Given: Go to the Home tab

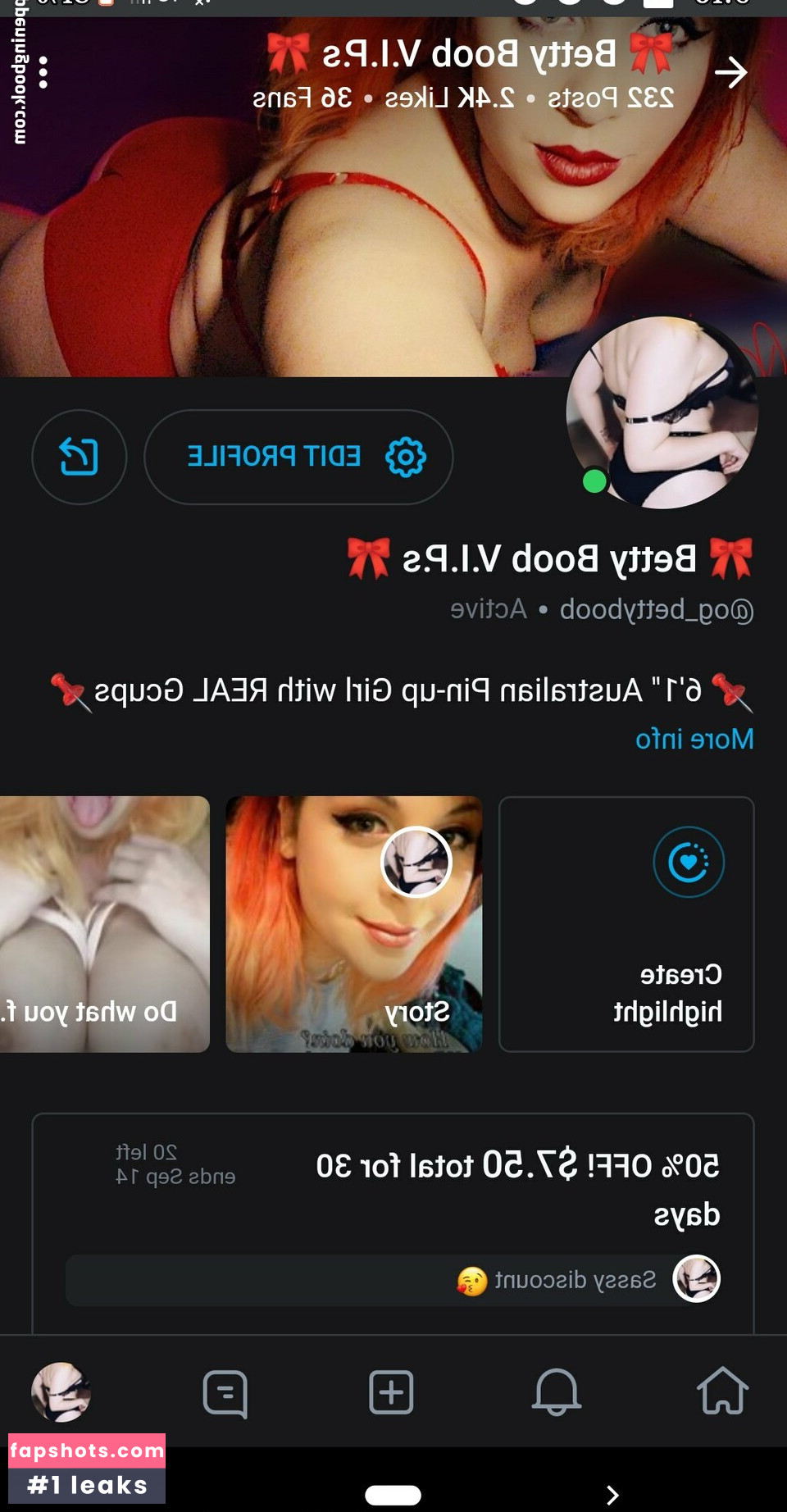Looking at the screenshot, I should [721, 1391].
